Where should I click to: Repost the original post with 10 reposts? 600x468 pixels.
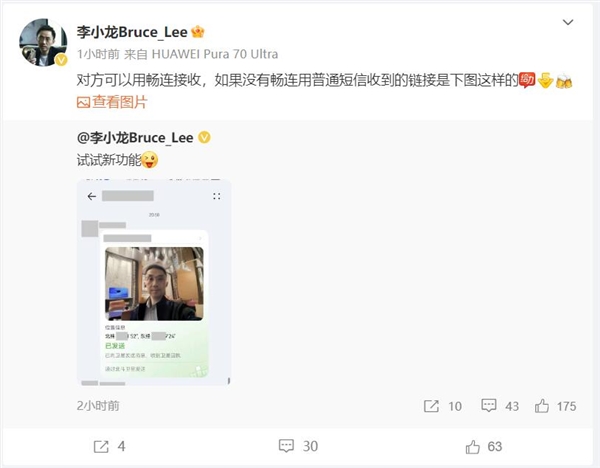click(x=442, y=406)
